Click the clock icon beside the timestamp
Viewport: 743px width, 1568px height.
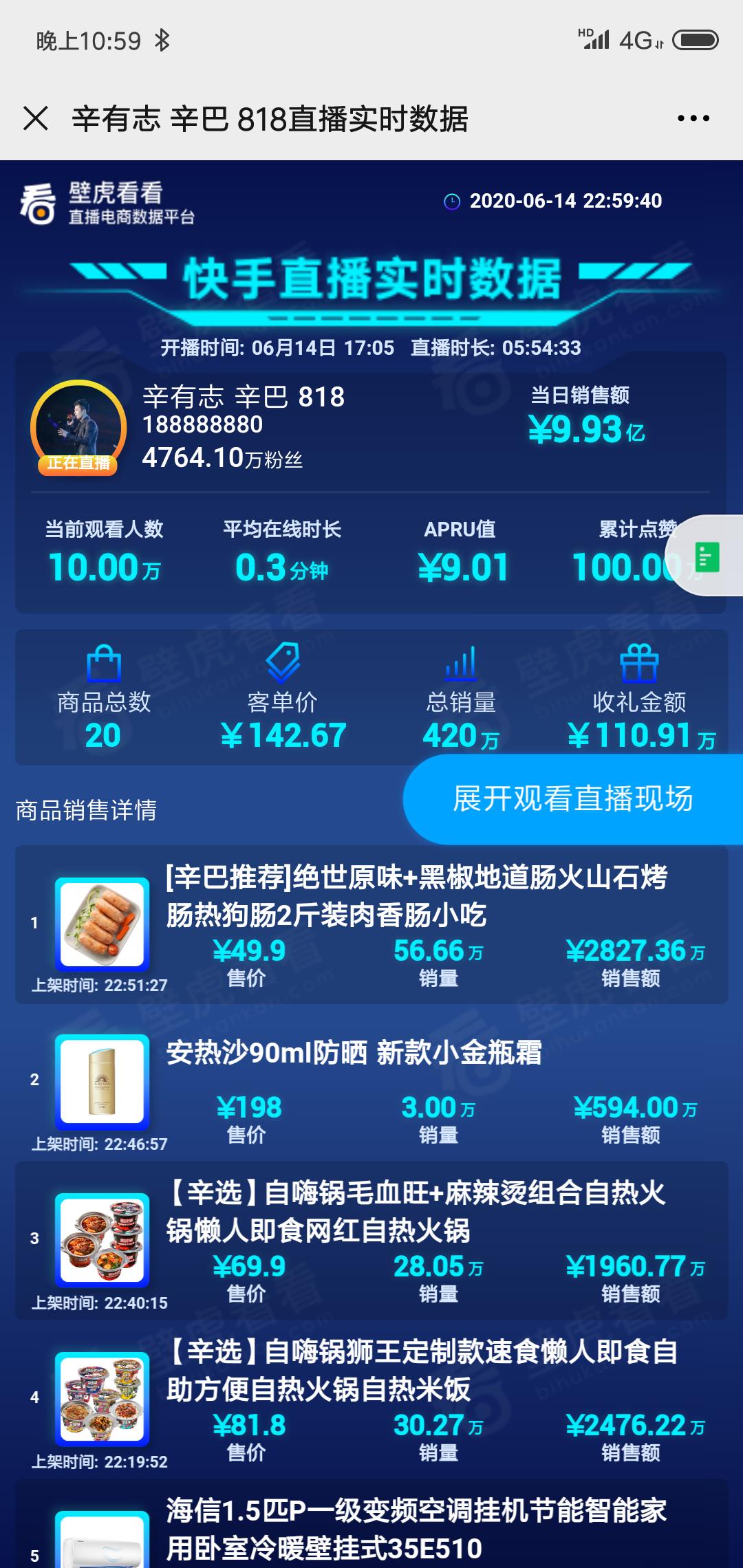point(453,202)
